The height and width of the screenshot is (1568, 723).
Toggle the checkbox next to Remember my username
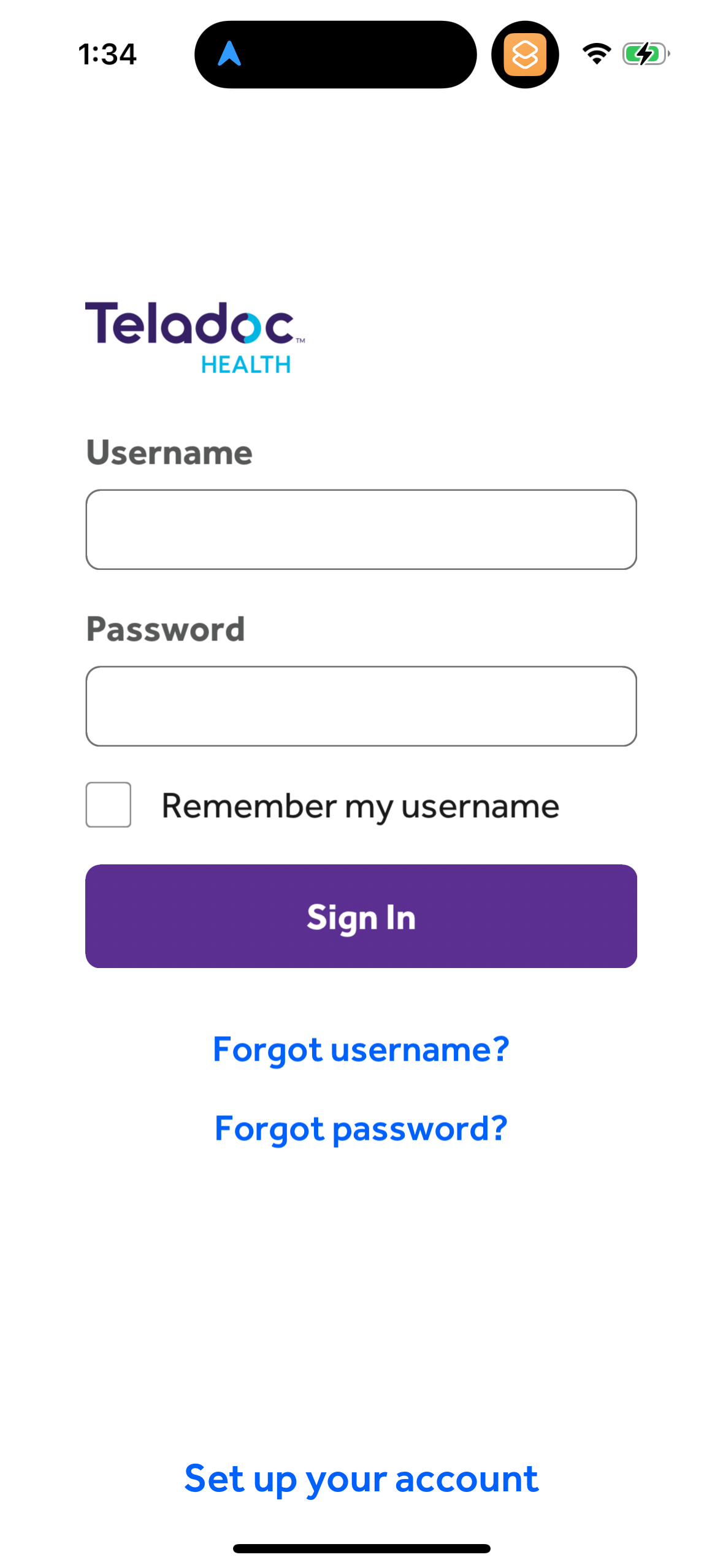pyautogui.click(x=109, y=805)
